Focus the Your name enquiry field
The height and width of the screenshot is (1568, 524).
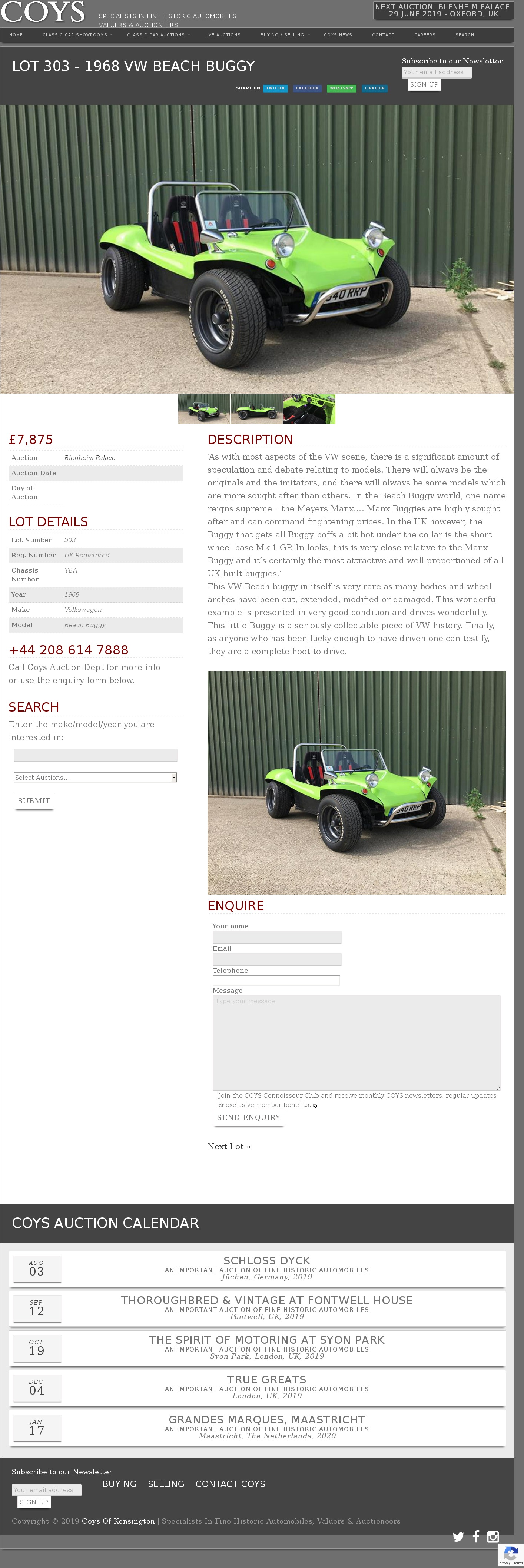277,937
